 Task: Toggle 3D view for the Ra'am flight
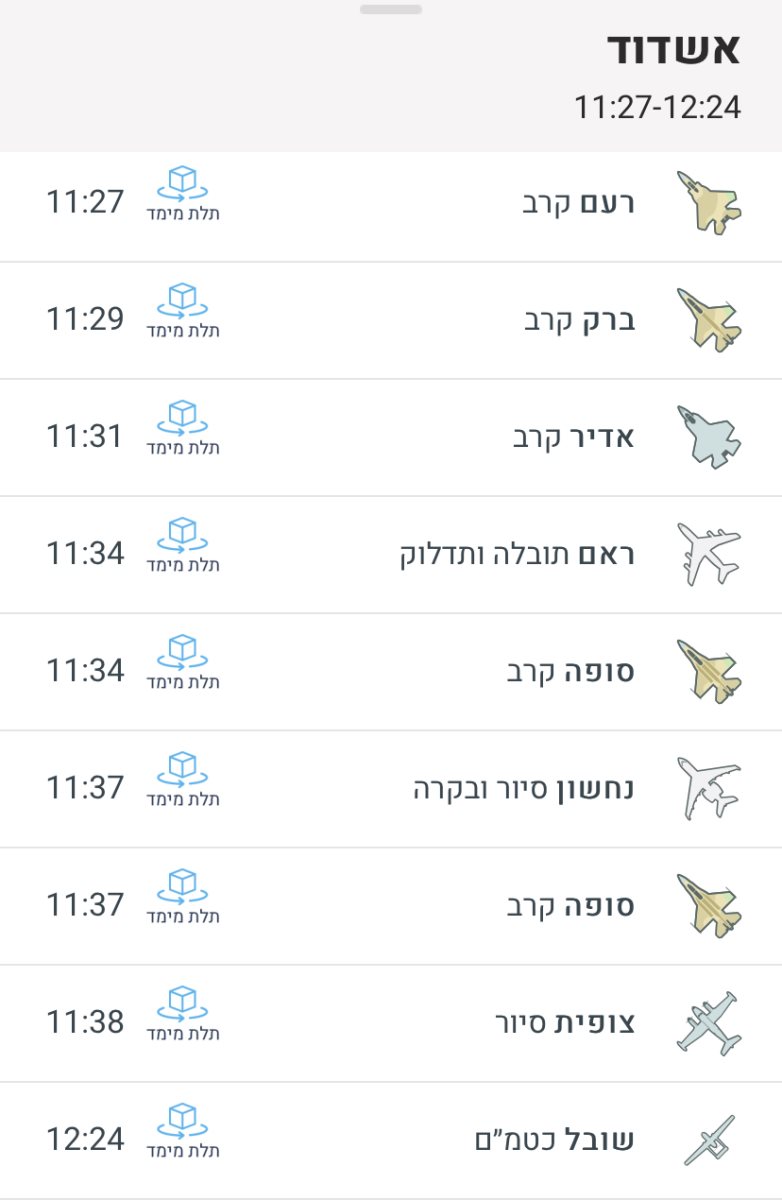click(180, 196)
